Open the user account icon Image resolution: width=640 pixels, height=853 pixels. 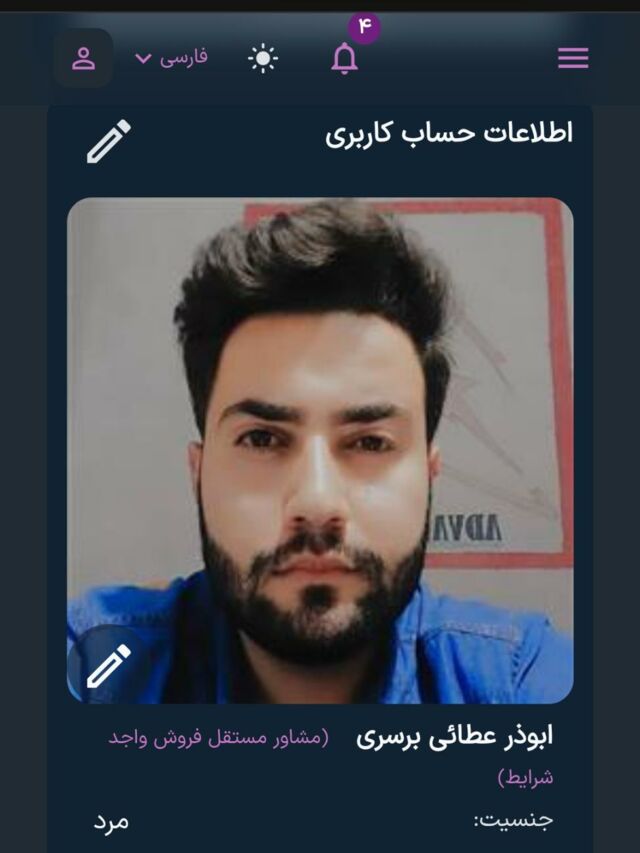point(84,58)
